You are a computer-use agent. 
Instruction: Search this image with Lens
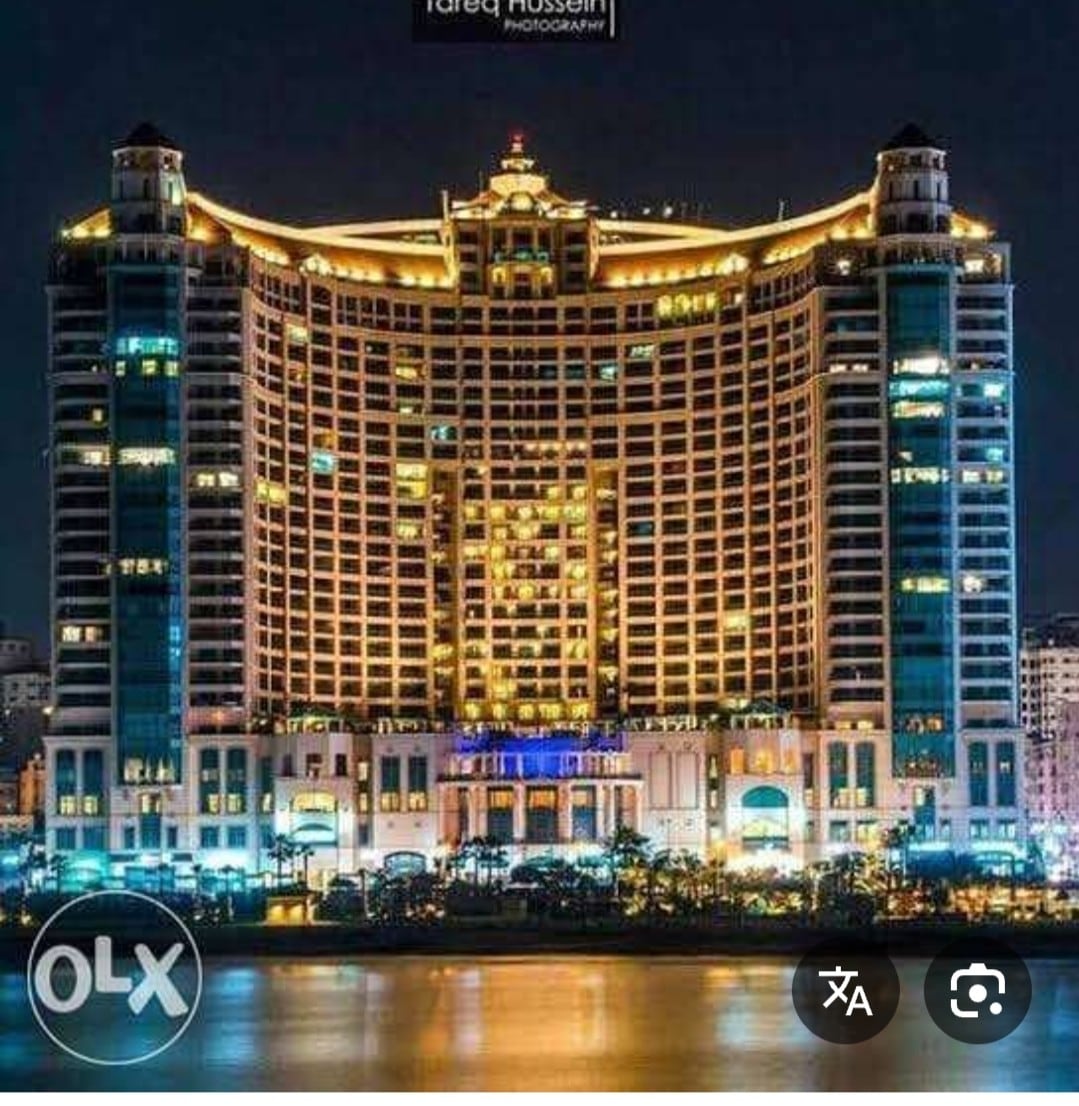976,990
